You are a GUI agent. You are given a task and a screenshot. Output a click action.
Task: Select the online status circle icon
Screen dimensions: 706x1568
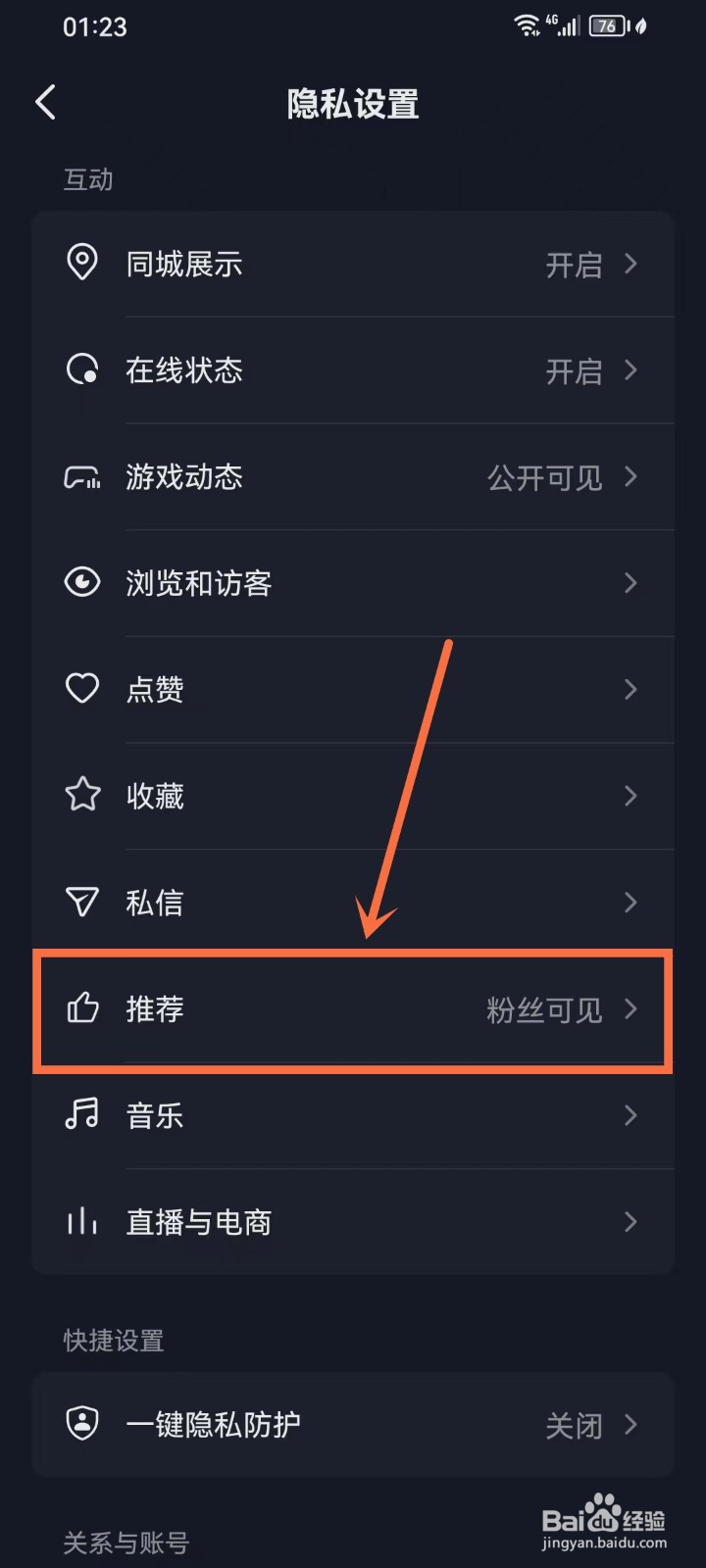82,370
